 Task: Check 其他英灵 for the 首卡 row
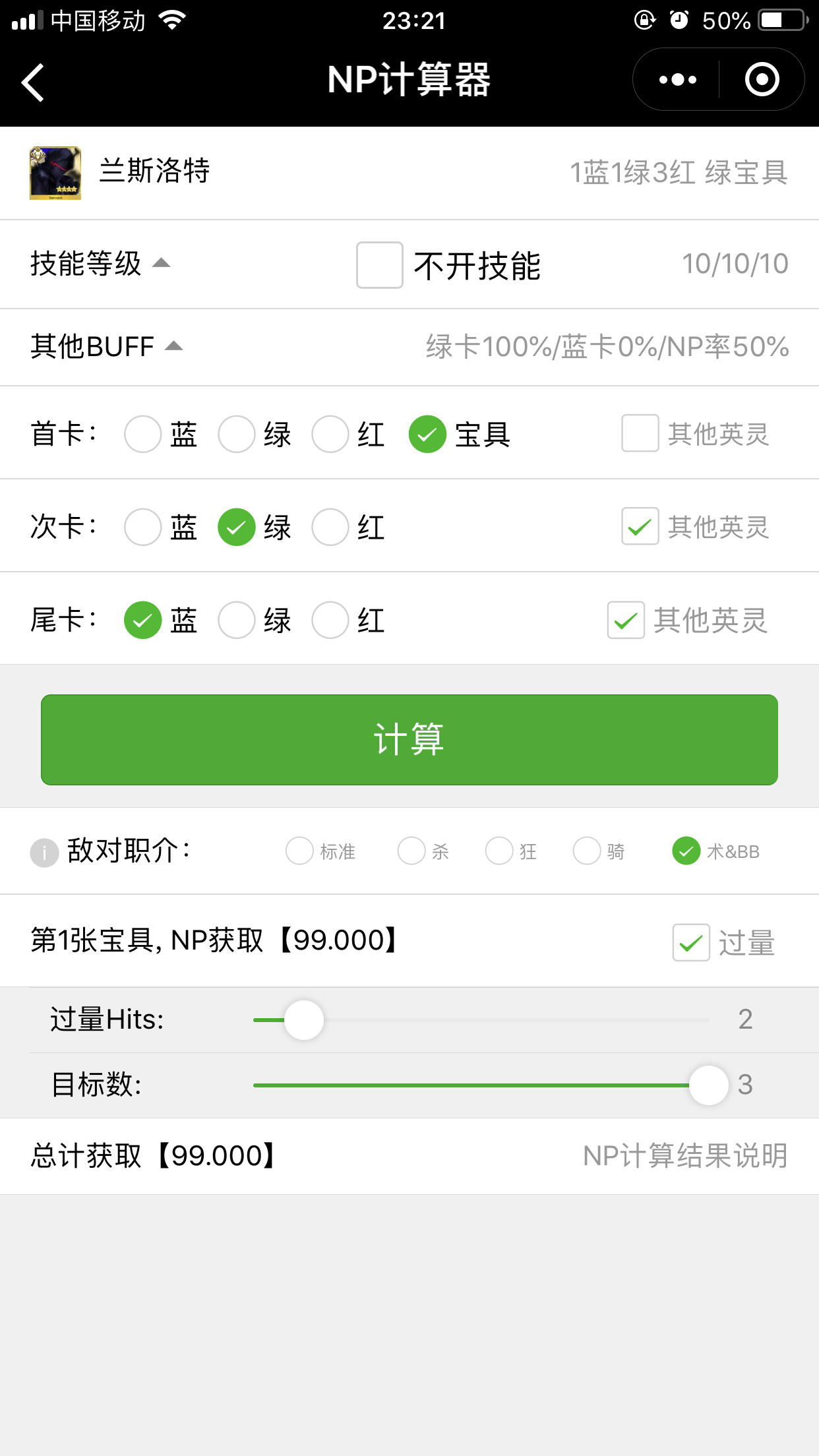coord(639,433)
